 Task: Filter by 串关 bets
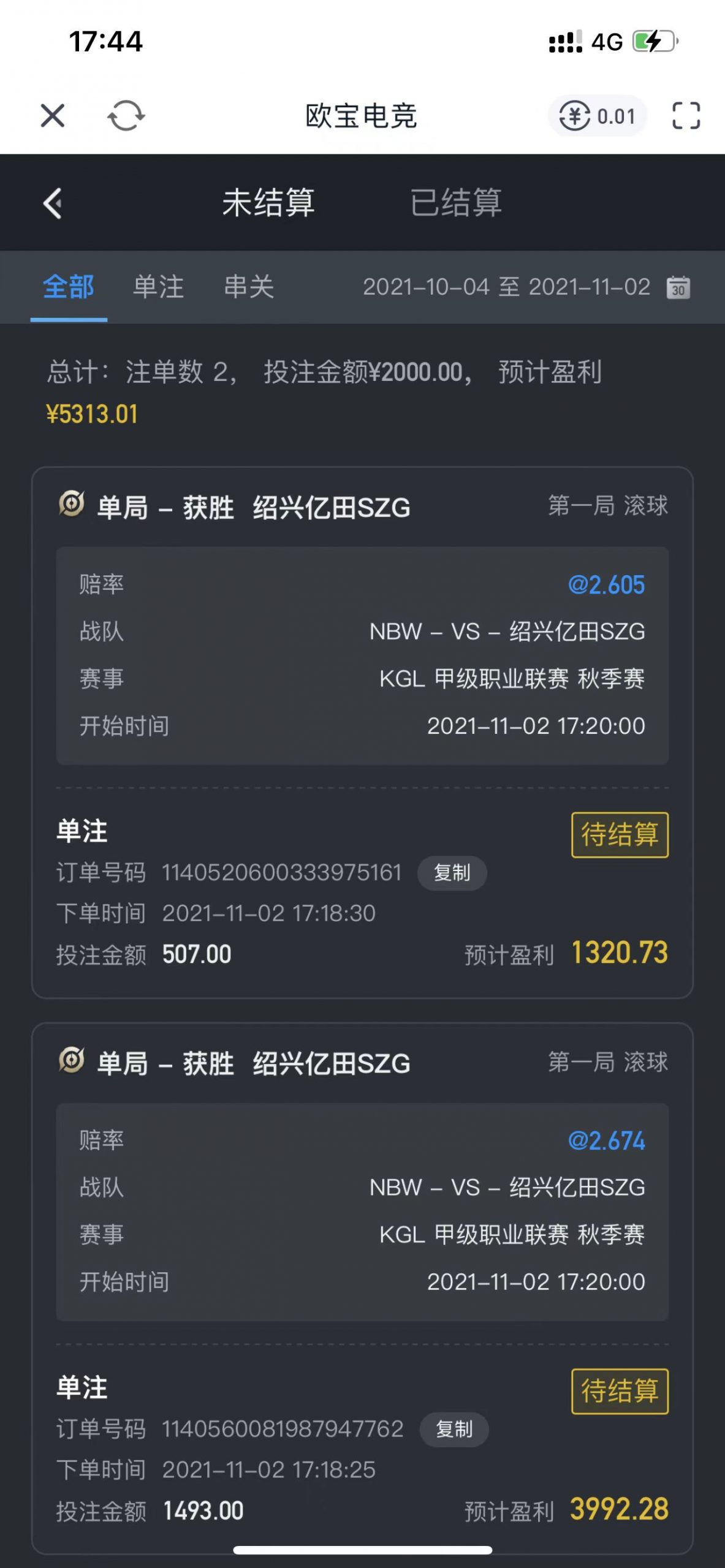(249, 287)
